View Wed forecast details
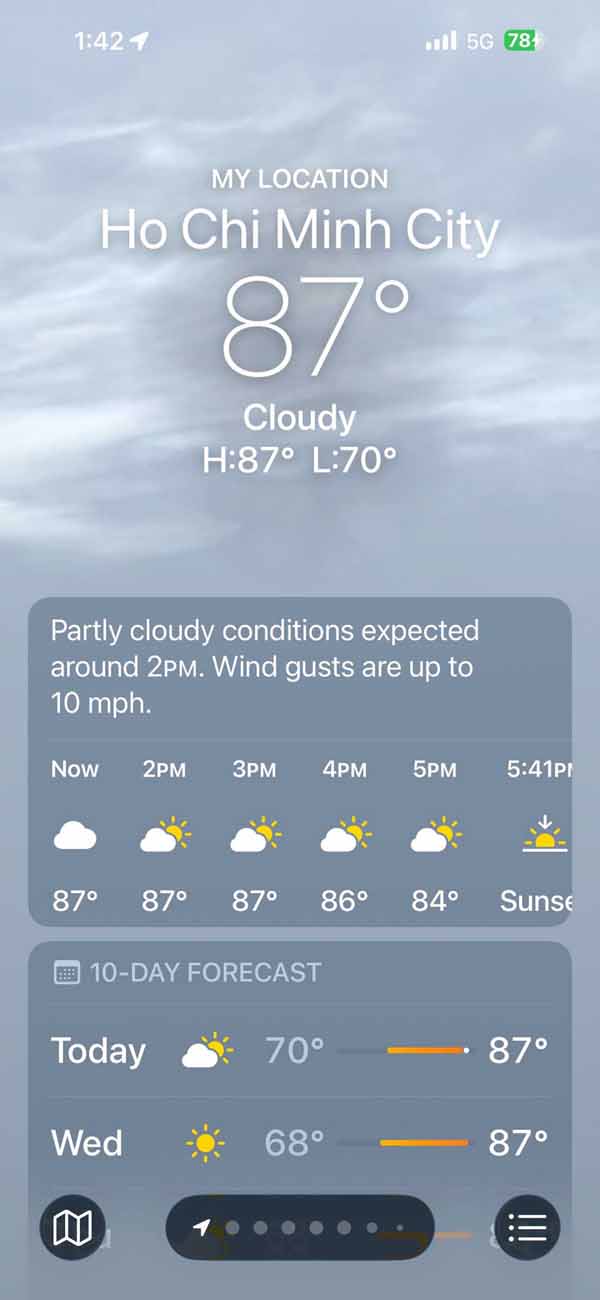Screen dimensions: 600x1300 click(x=300, y=1142)
